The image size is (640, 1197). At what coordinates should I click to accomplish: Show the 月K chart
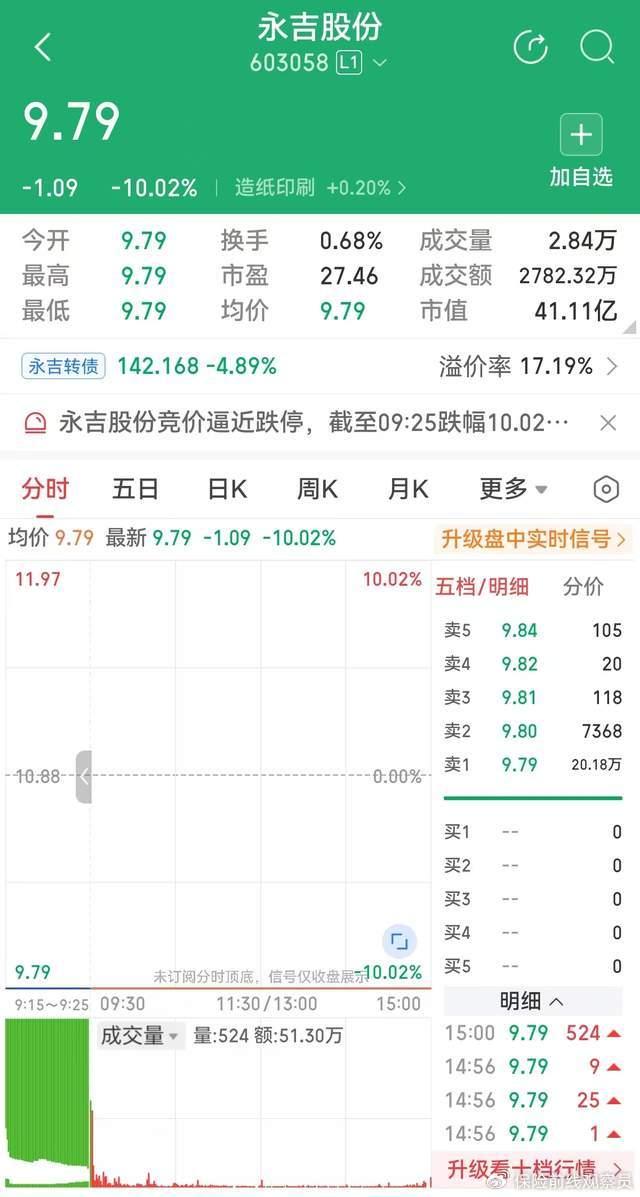[x=407, y=489]
